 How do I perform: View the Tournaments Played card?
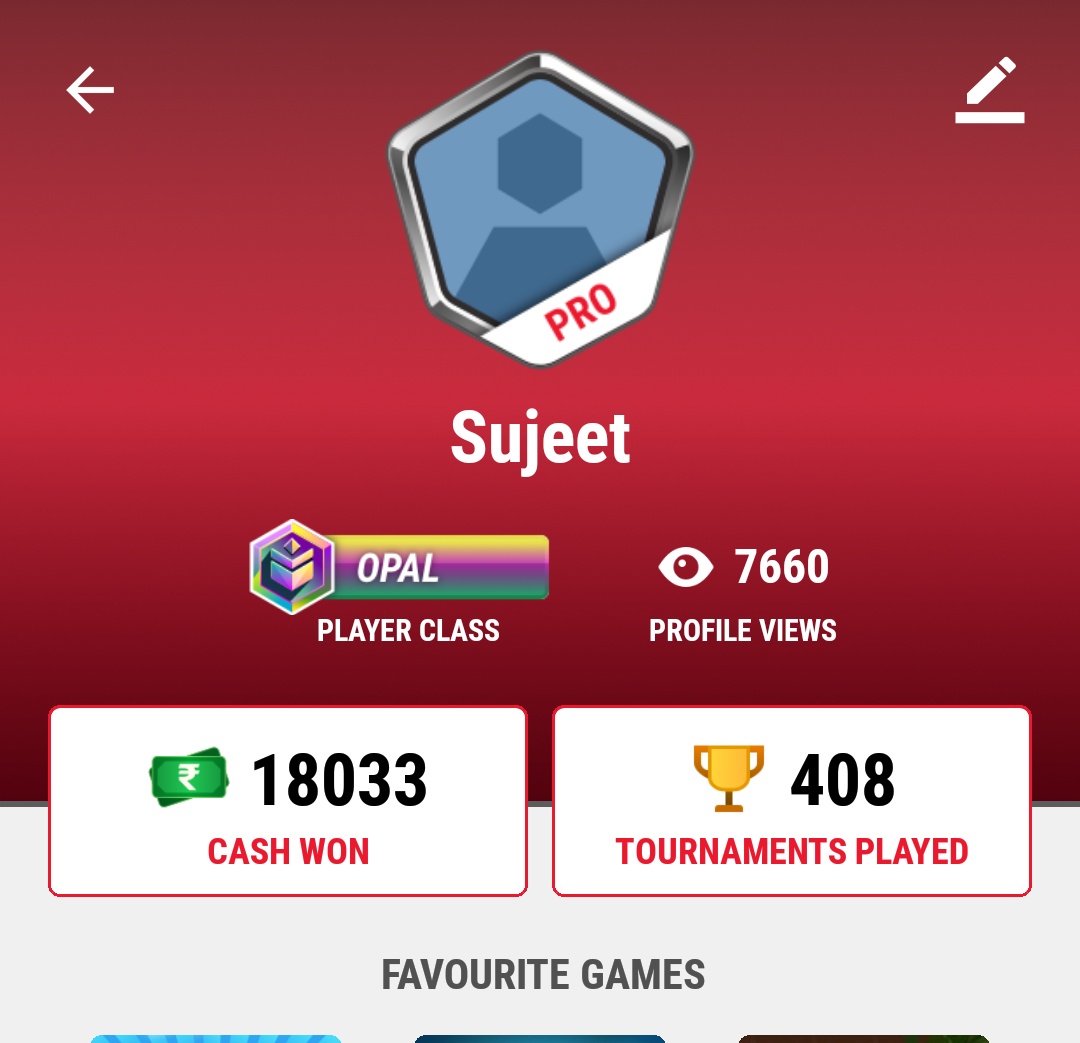[x=792, y=801]
